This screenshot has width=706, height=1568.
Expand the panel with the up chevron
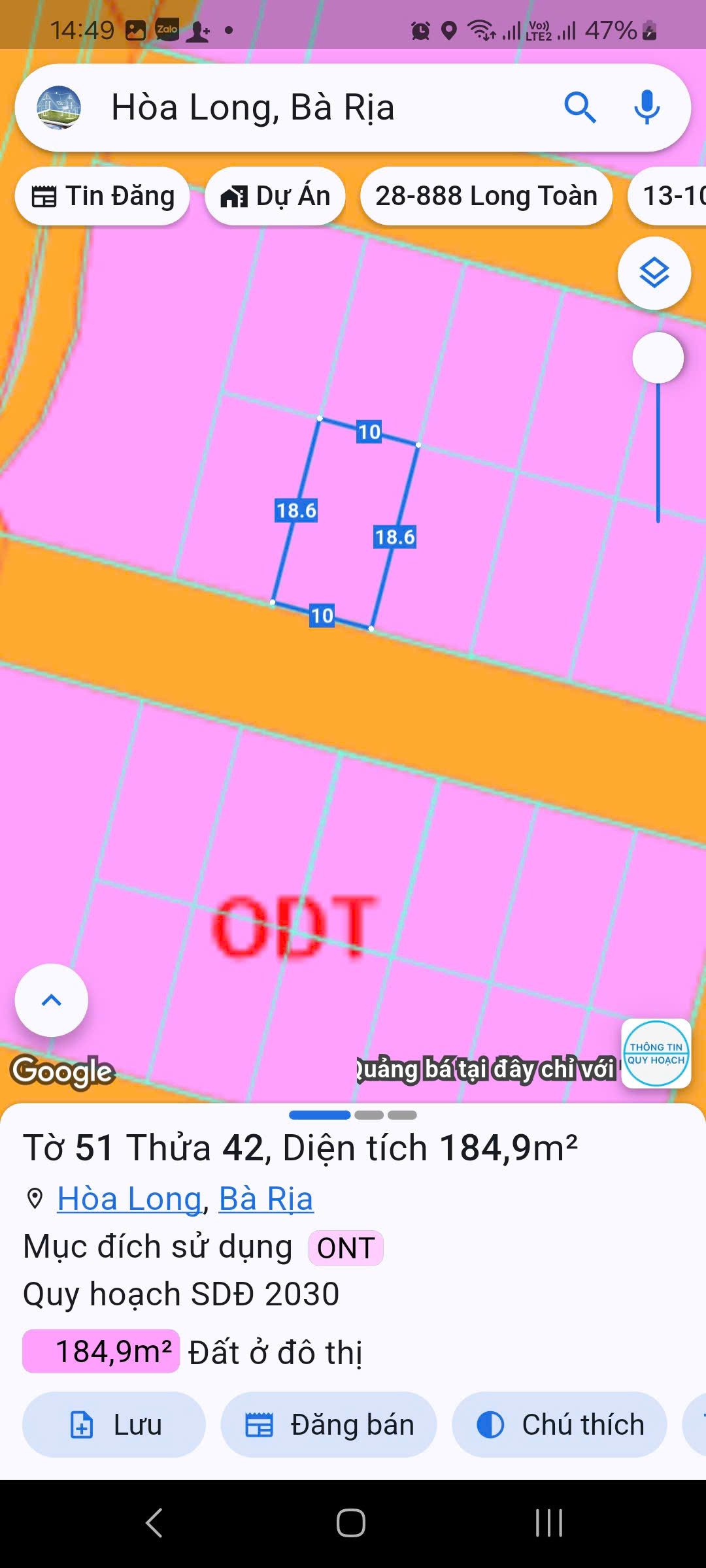[52, 1000]
